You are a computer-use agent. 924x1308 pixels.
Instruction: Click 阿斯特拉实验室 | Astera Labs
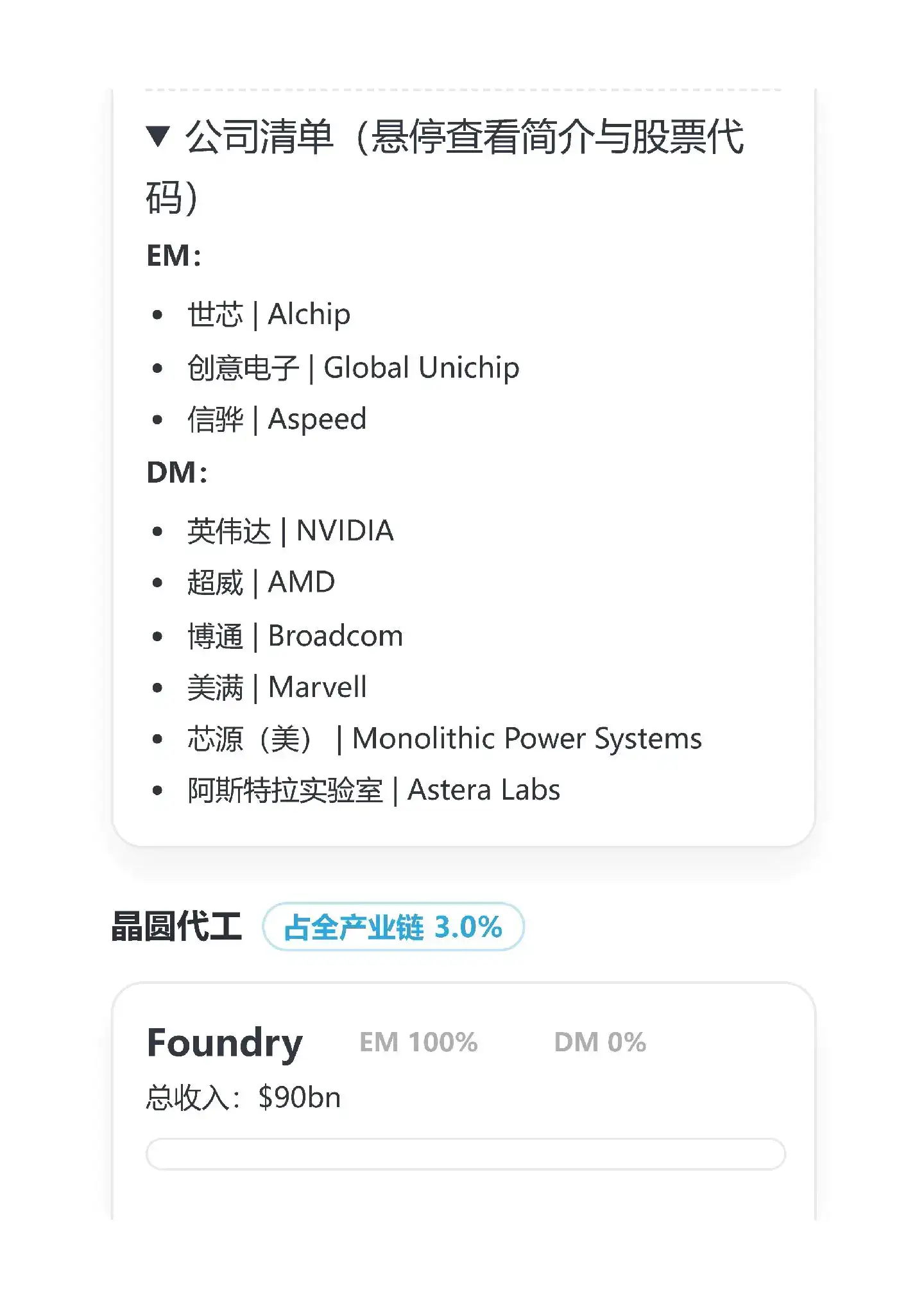373,790
